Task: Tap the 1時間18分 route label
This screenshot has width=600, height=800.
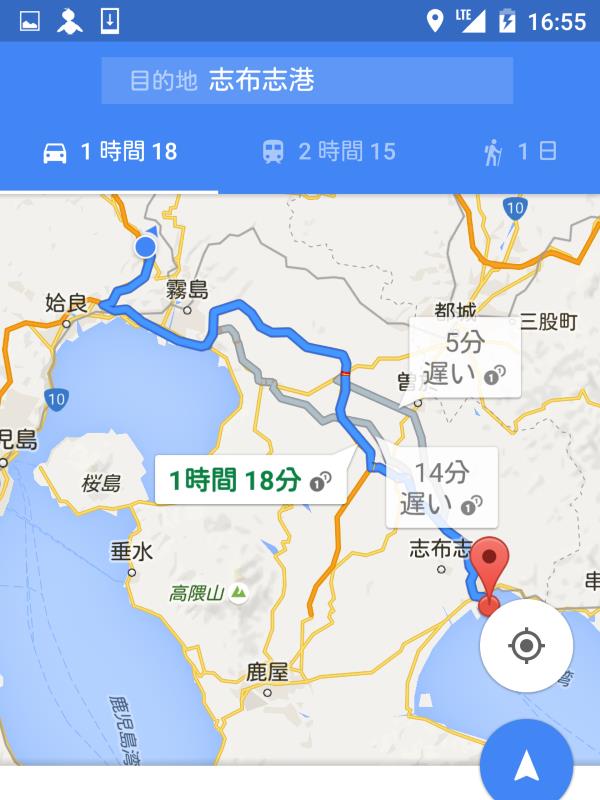Action: (x=249, y=480)
